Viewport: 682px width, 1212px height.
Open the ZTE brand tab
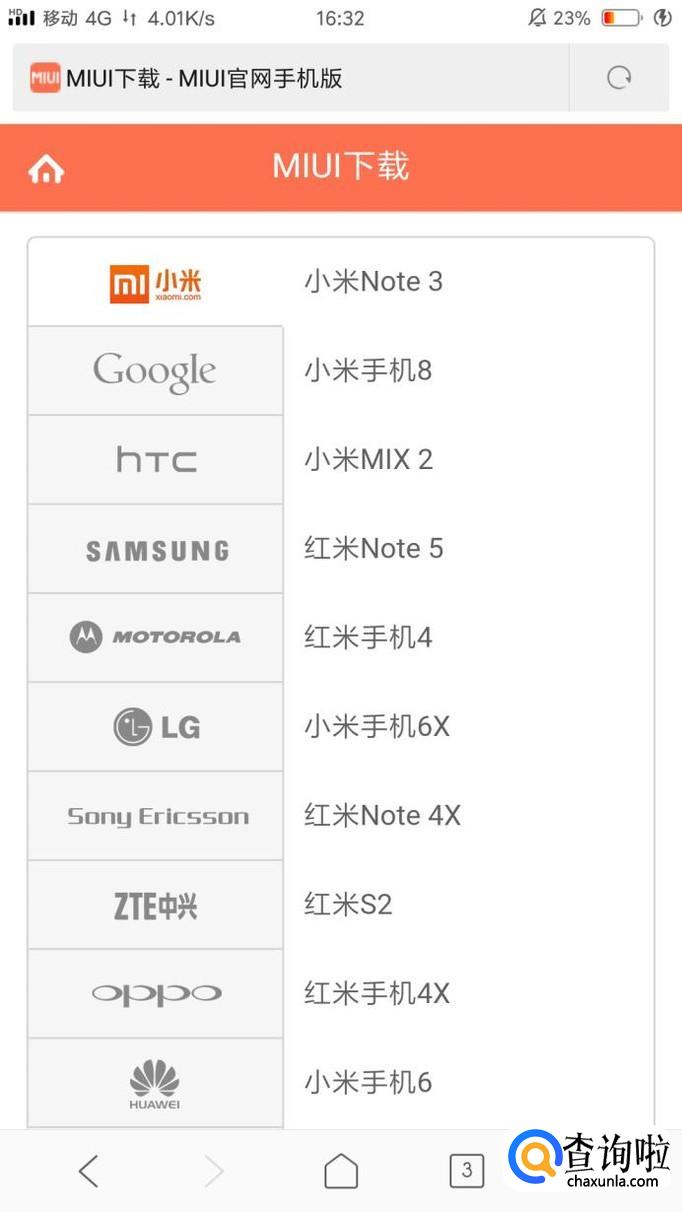tap(156, 905)
